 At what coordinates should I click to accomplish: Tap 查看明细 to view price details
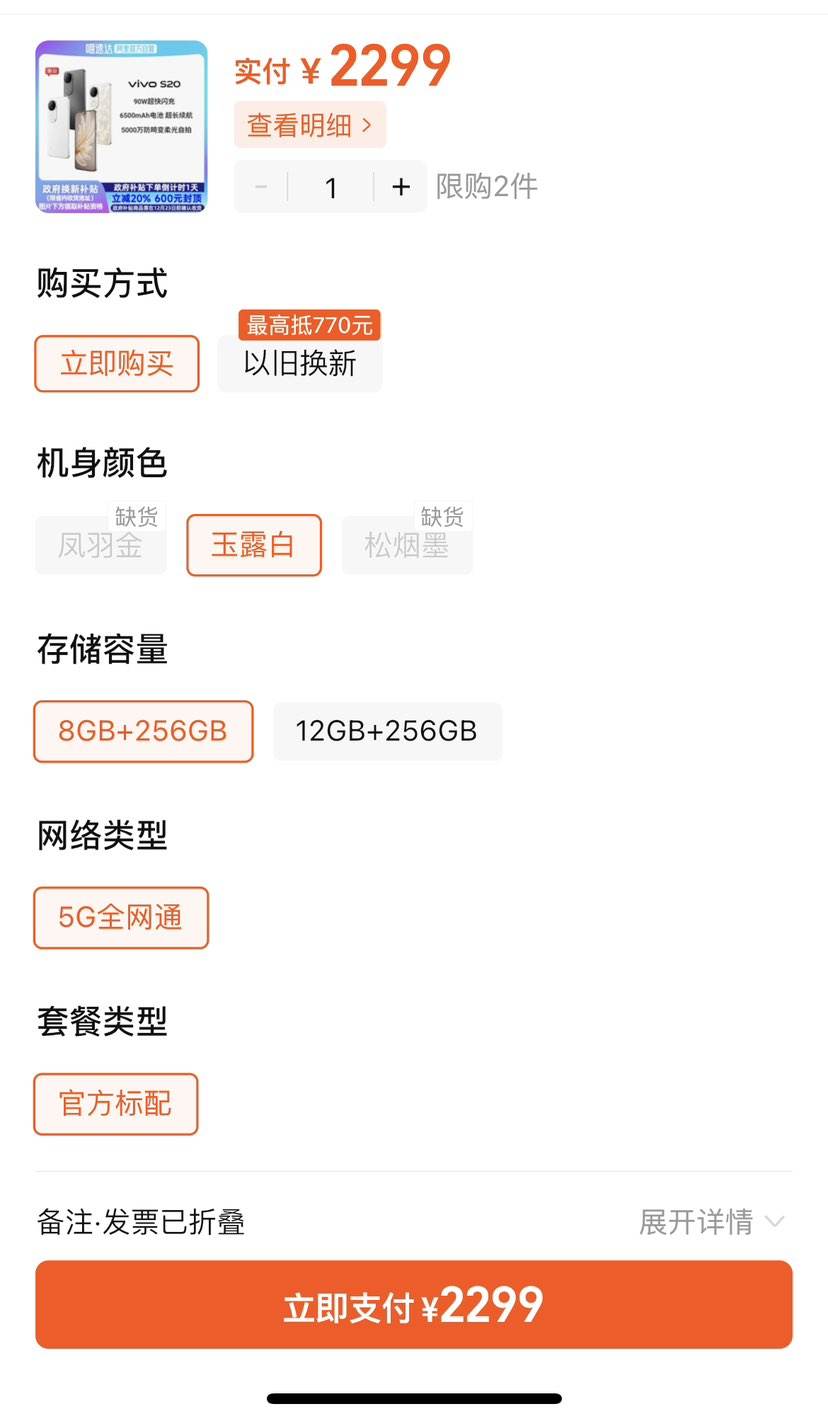tap(310, 125)
